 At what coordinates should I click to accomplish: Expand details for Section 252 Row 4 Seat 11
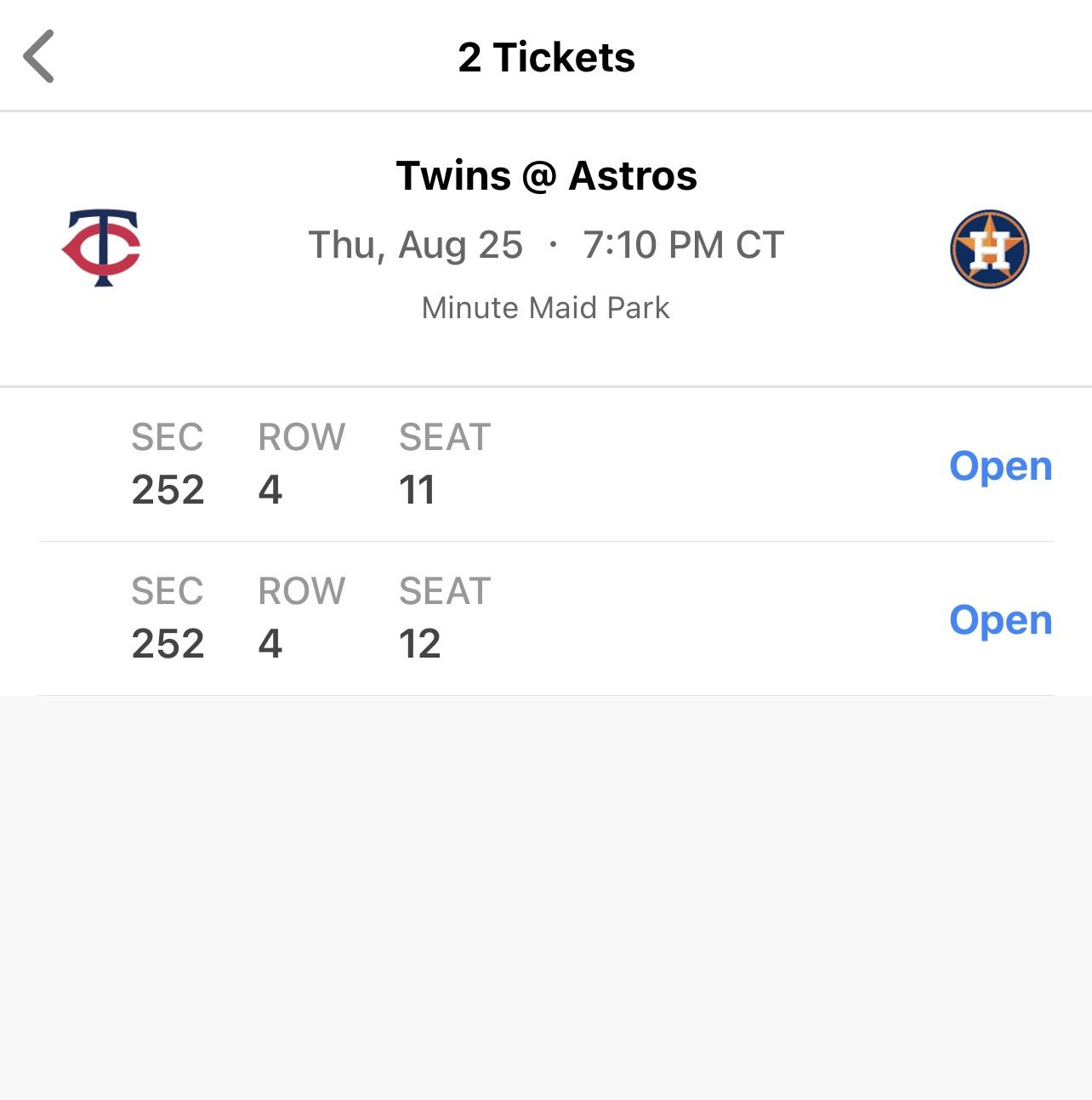1000,465
